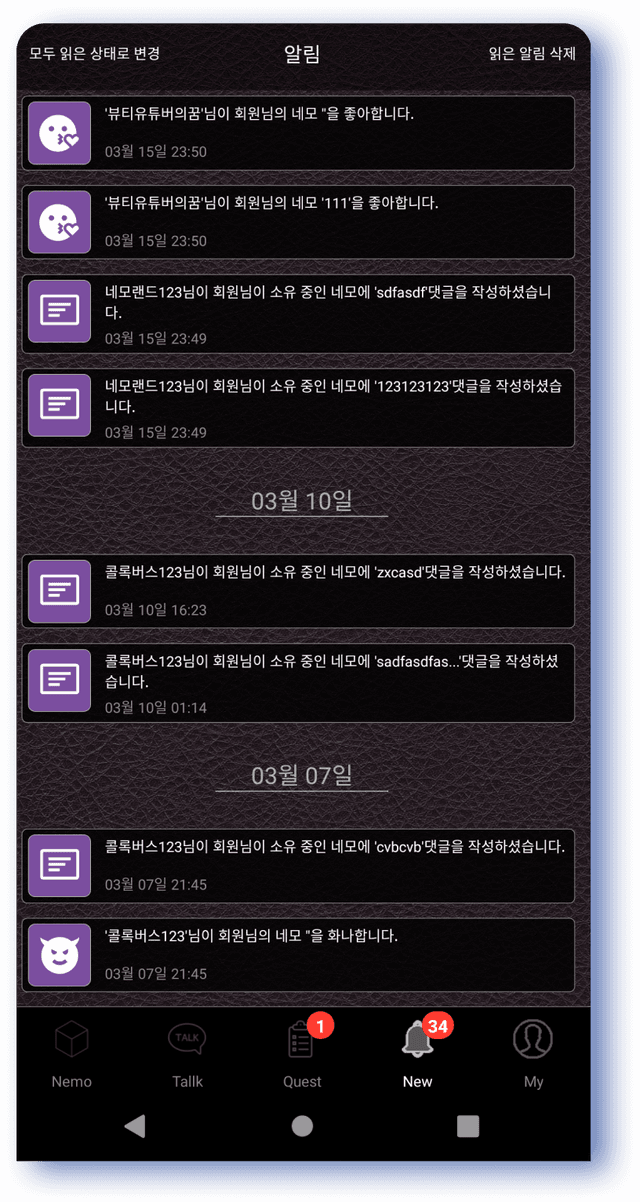Open the notification about the '123123123' comment
Screen dimensions: 640x1202
pyautogui.click(x=298, y=407)
